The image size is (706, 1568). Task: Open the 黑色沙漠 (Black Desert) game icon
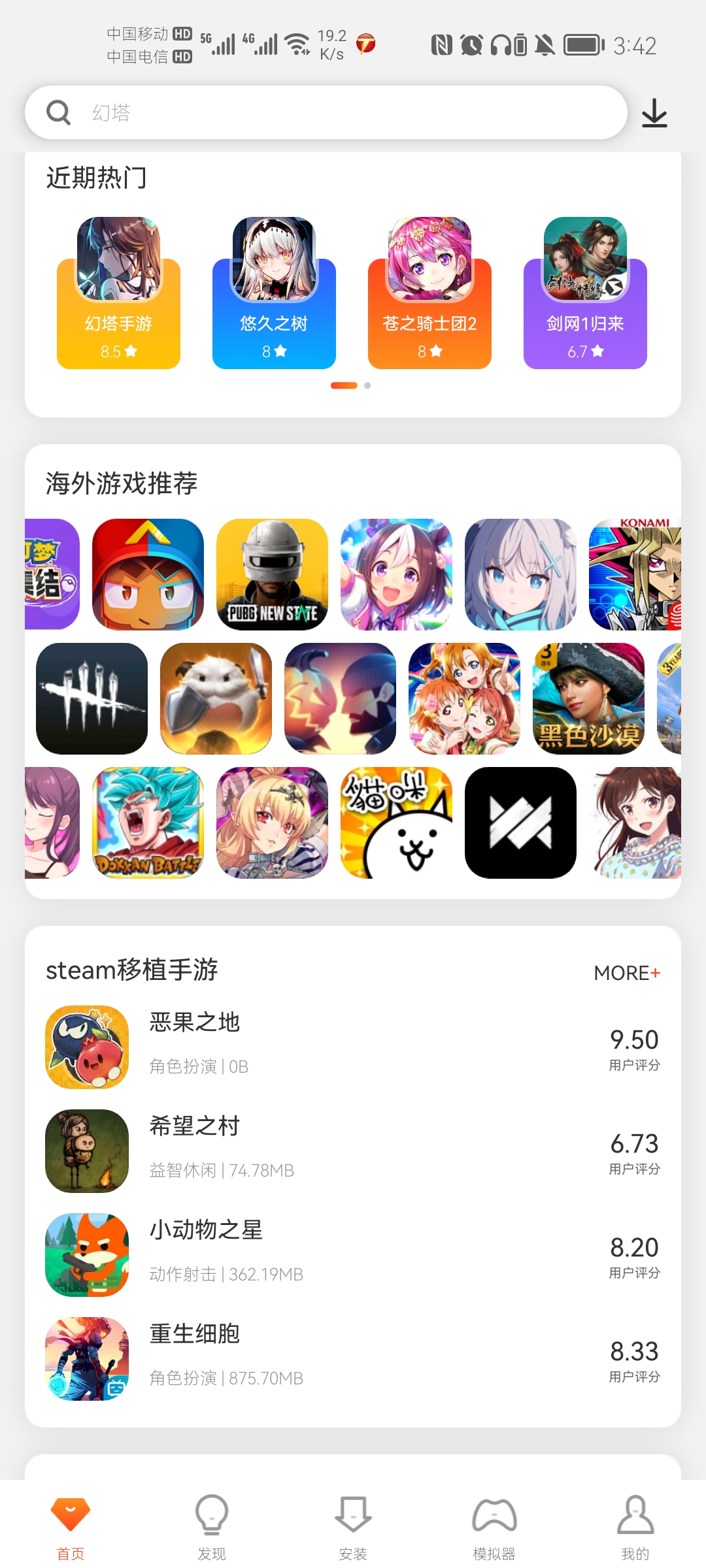(588, 698)
